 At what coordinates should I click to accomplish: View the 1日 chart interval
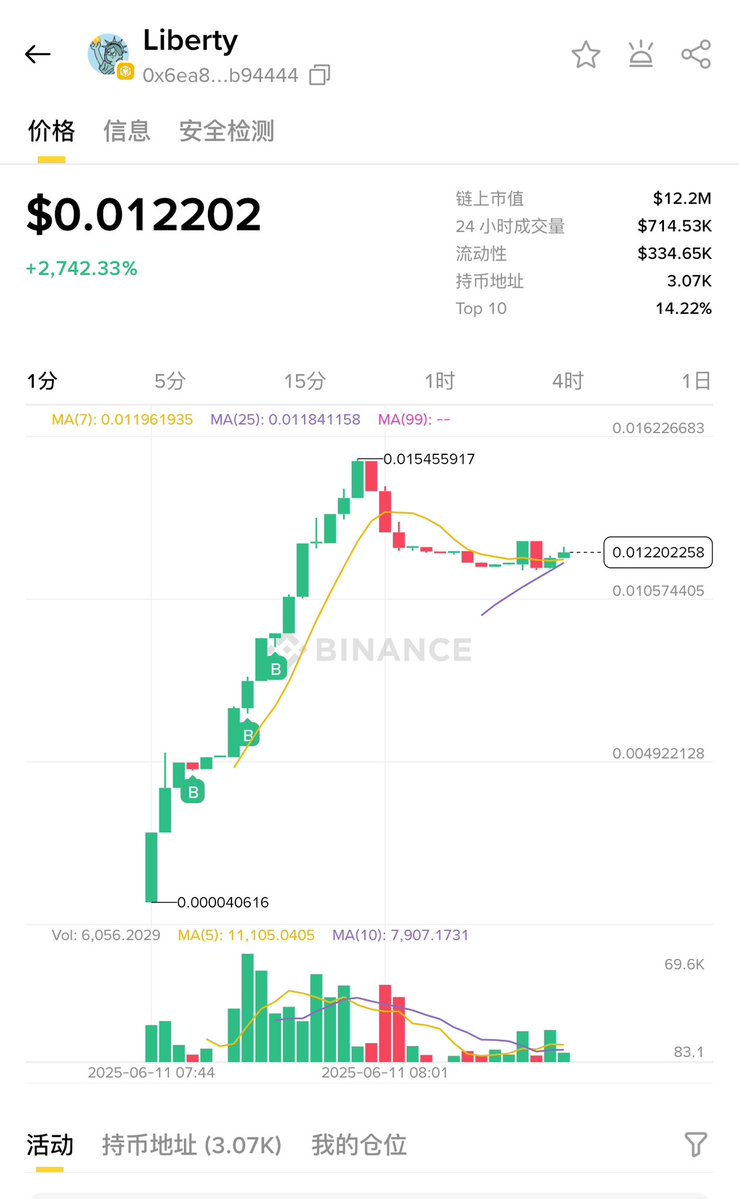696,380
